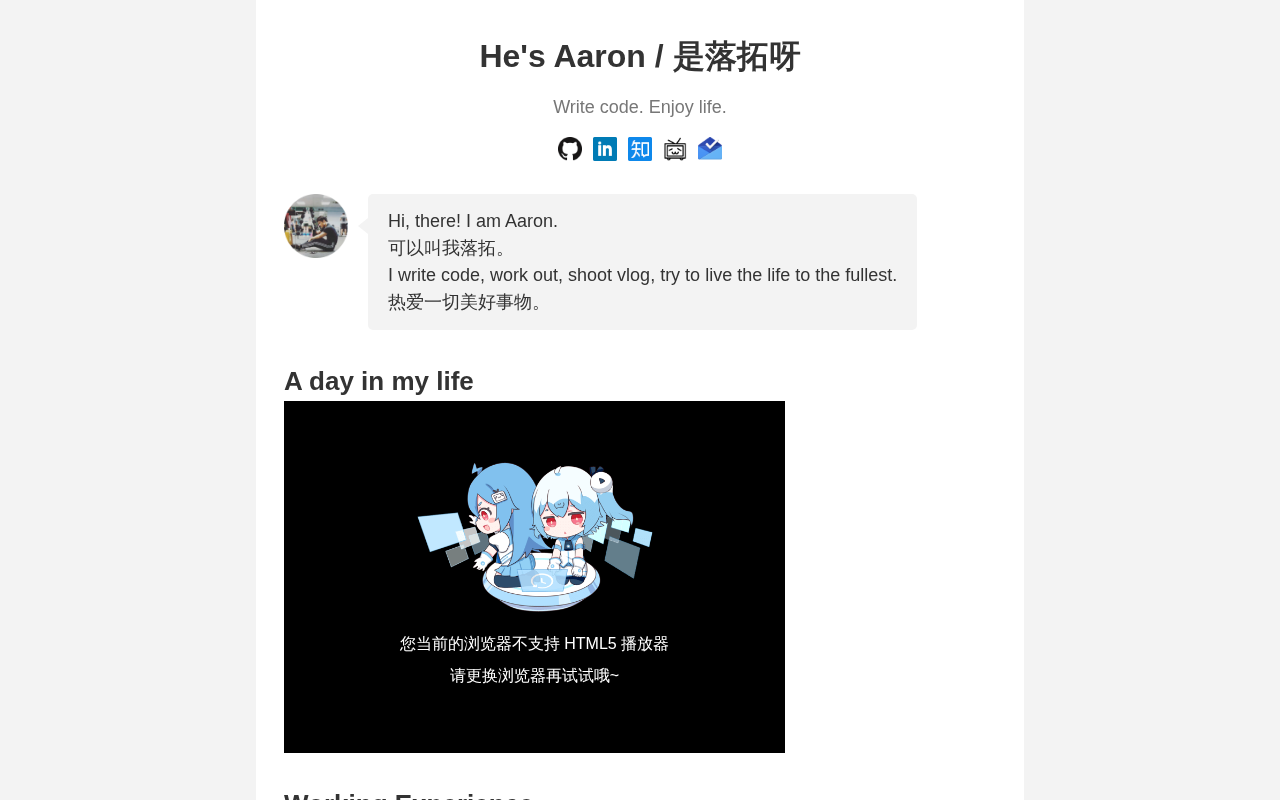This screenshot has height=800, width=1280.
Task: Tap the email contact icon
Action: click(710, 149)
